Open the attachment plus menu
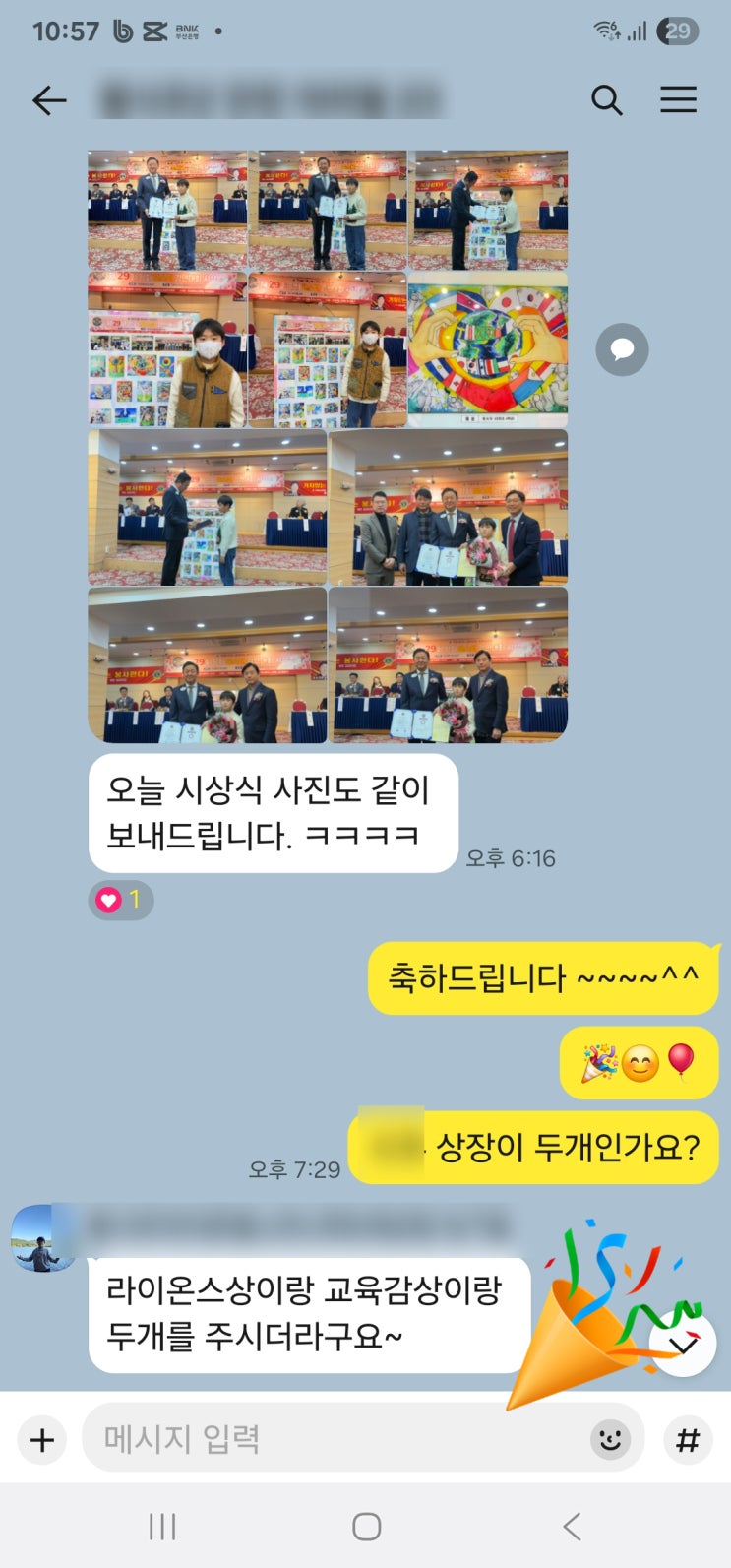Screen dimensions: 731x1568 coord(42,1440)
